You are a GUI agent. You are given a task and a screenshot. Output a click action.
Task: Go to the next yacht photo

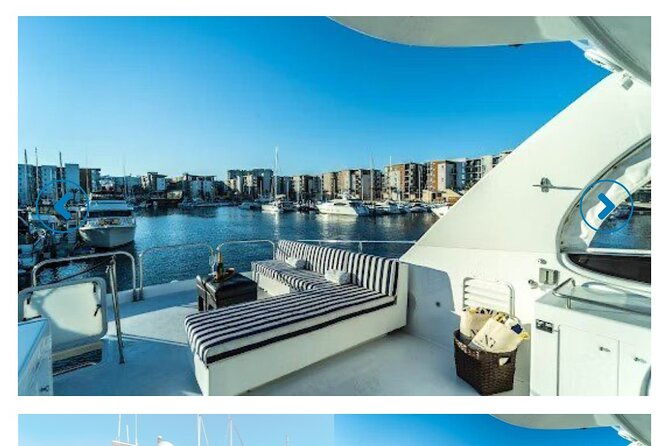(x=605, y=206)
